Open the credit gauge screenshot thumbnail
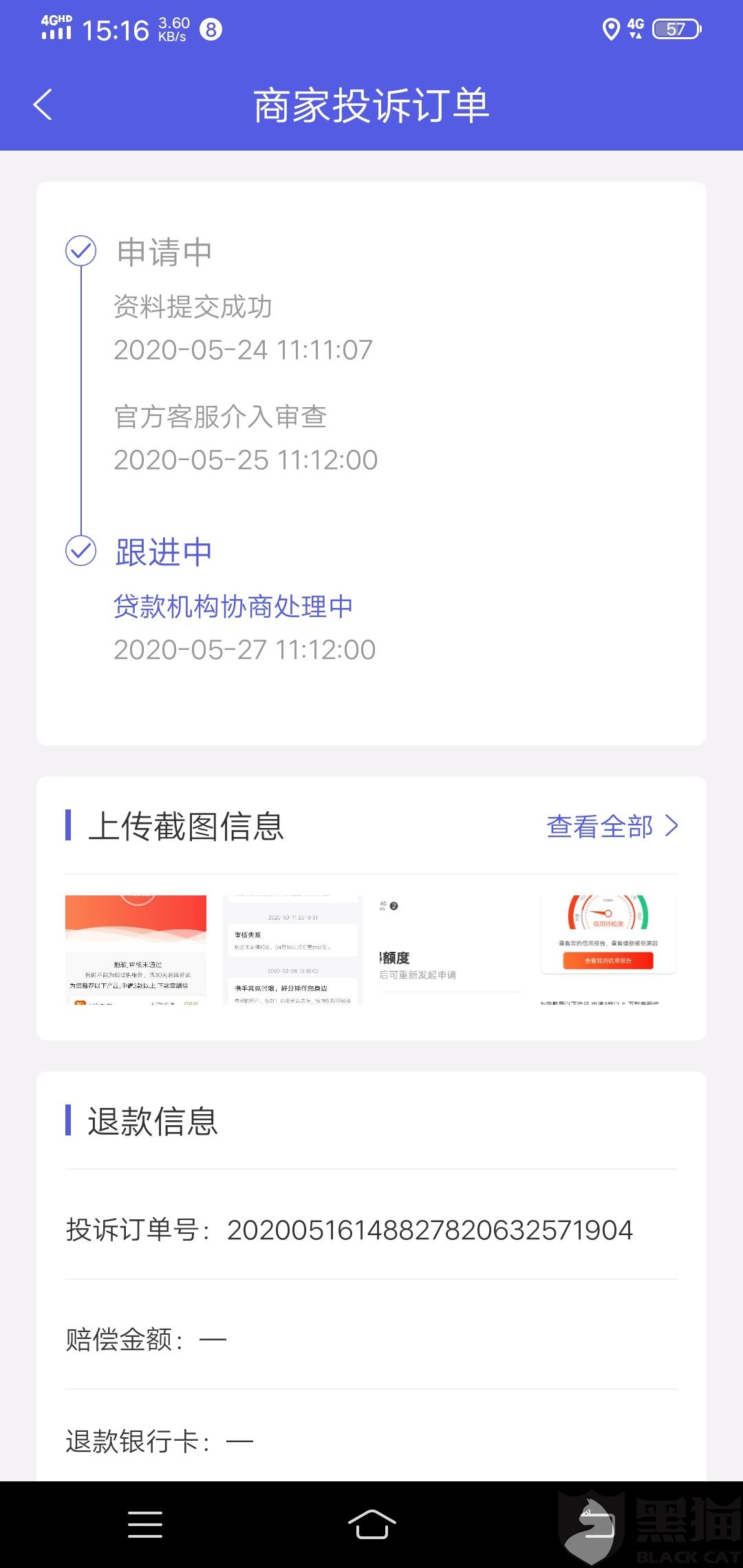This screenshot has width=743, height=1568. point(608,950)
